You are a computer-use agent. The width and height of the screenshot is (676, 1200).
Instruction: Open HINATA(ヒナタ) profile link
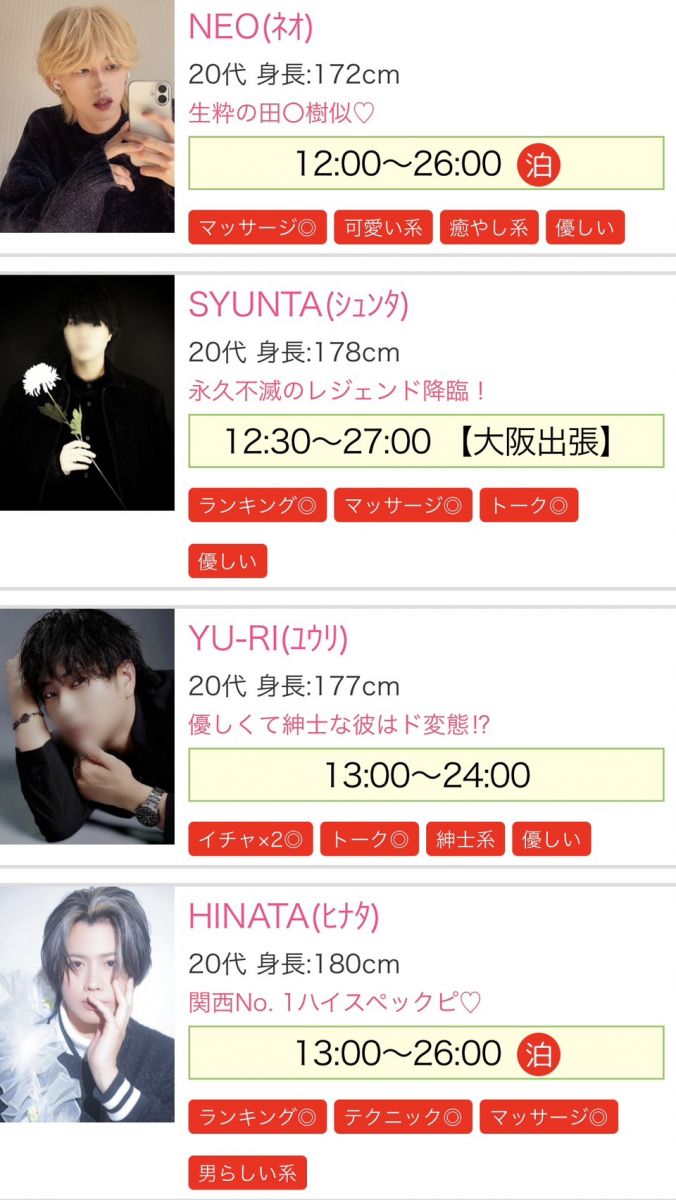(284, 916)
